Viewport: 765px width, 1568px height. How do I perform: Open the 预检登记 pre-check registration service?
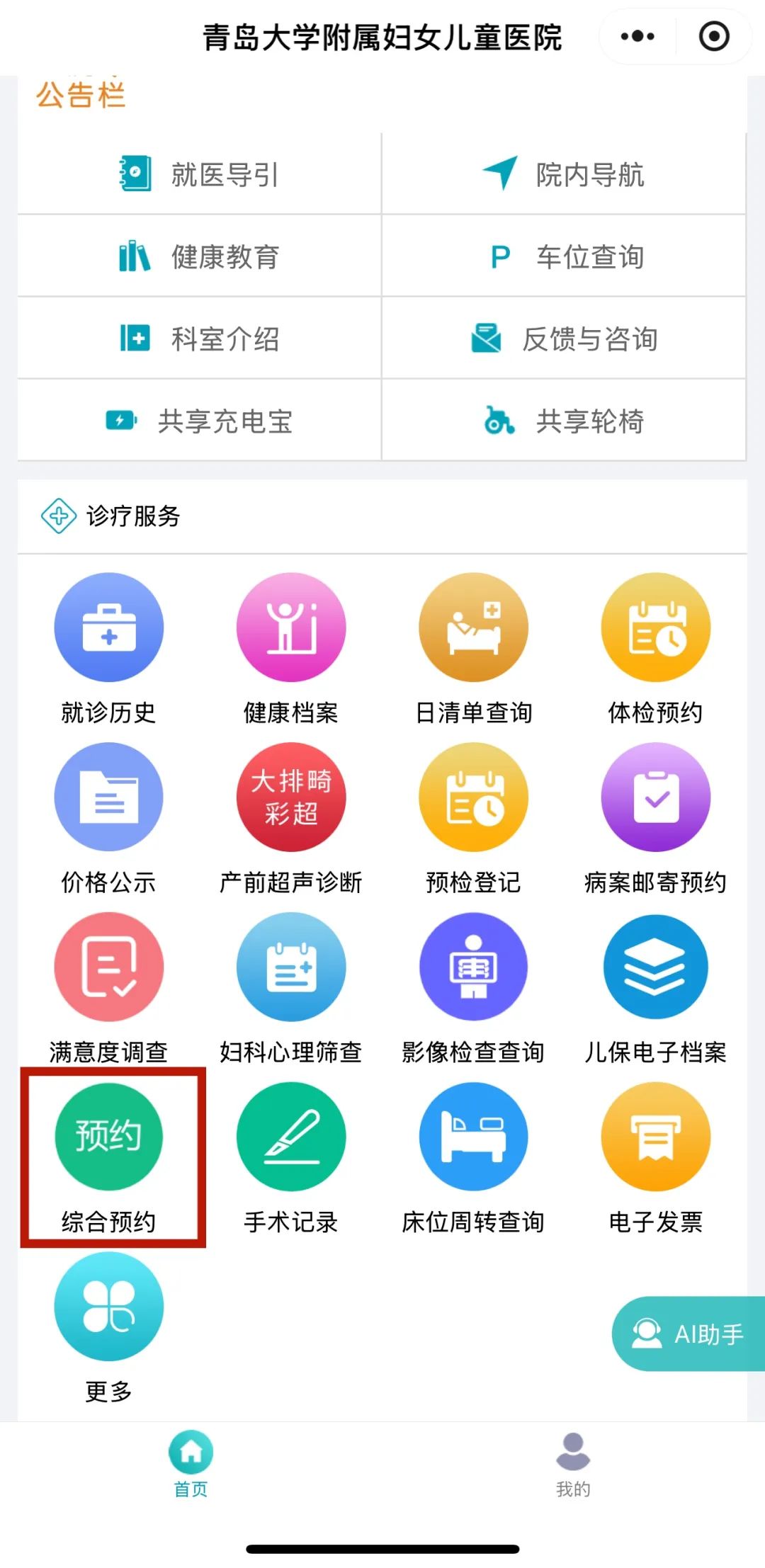[x=473, y=797]
